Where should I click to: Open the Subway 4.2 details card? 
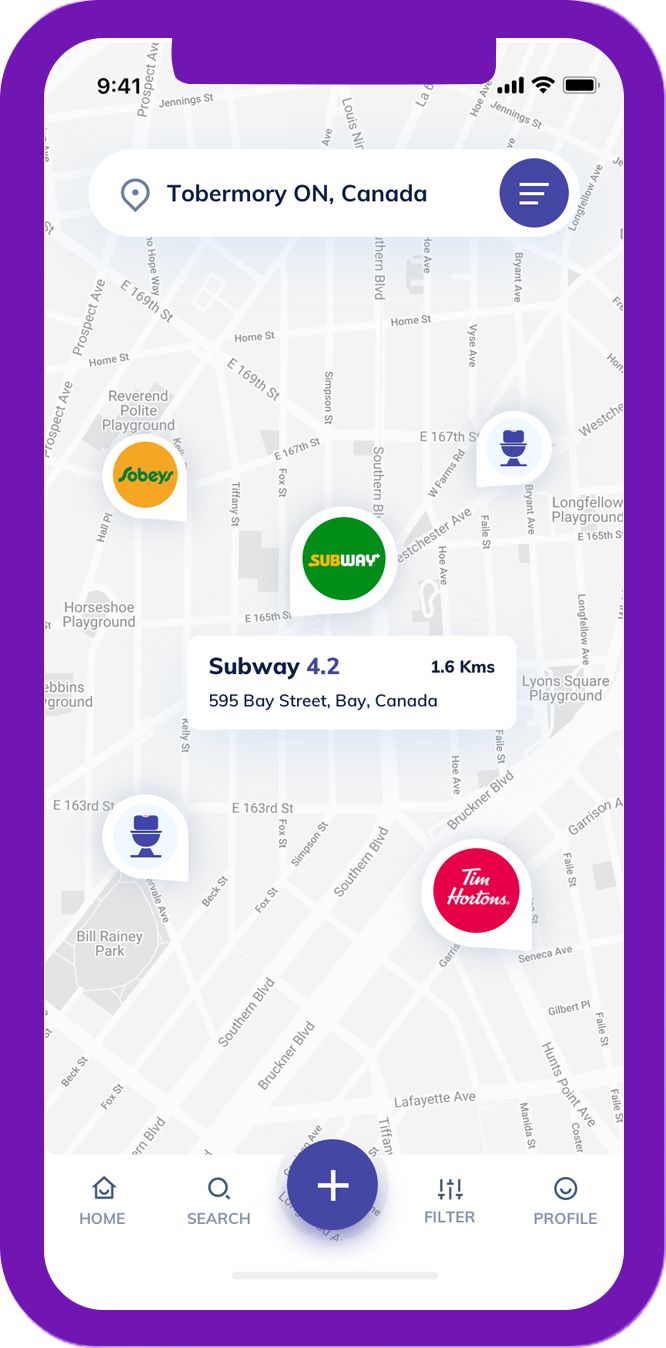pos(351,683)
